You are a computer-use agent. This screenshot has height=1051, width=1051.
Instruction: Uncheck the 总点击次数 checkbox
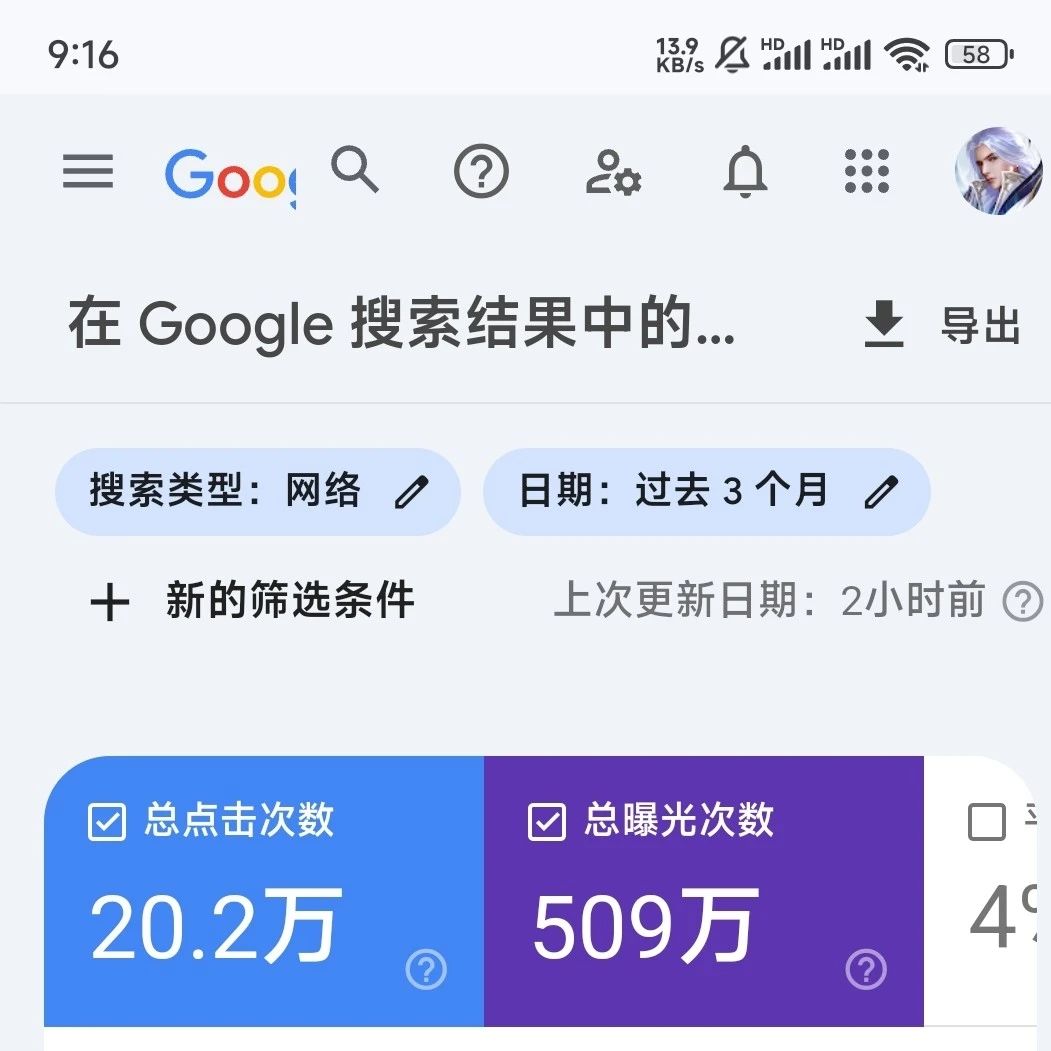pos(107,821)
